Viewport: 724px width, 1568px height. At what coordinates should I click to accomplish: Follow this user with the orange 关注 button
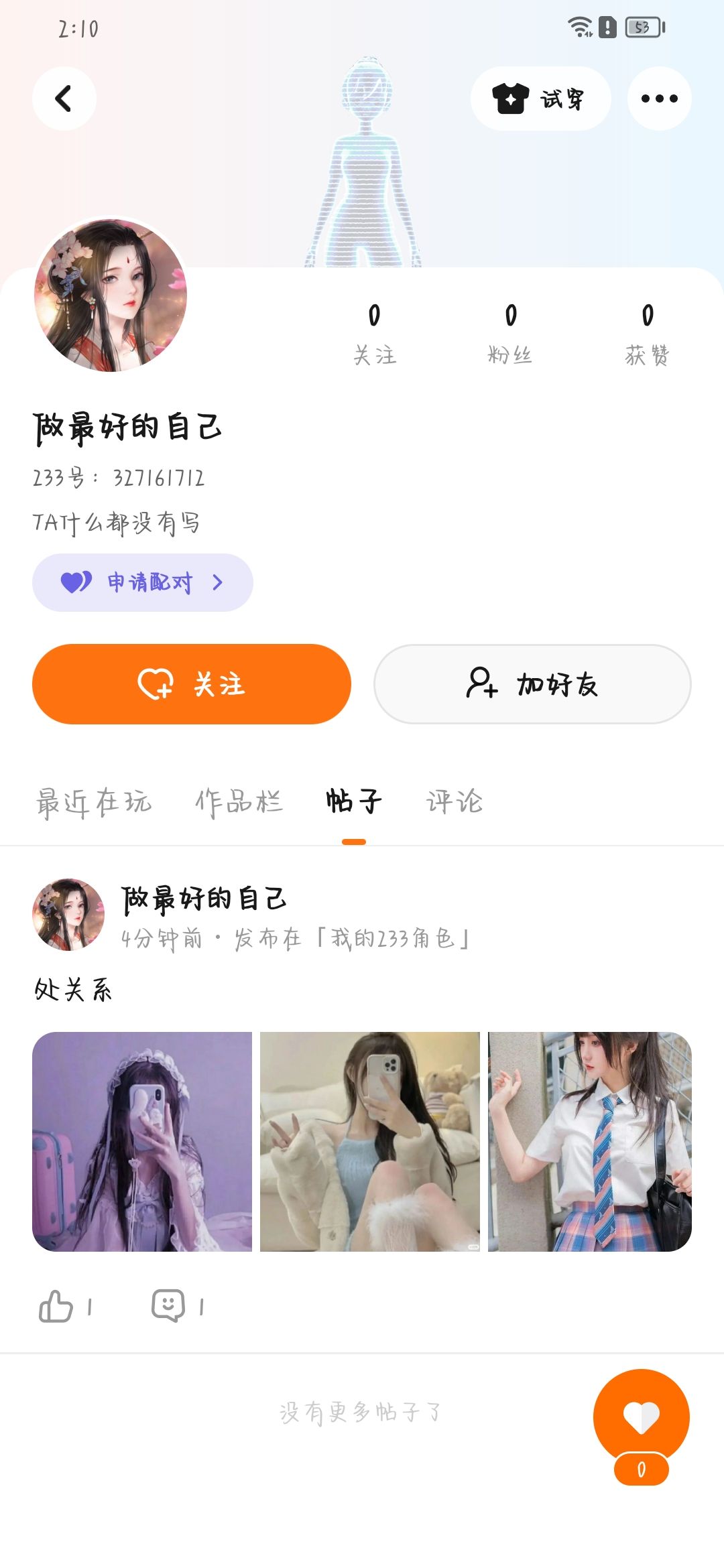pos(192,684)
